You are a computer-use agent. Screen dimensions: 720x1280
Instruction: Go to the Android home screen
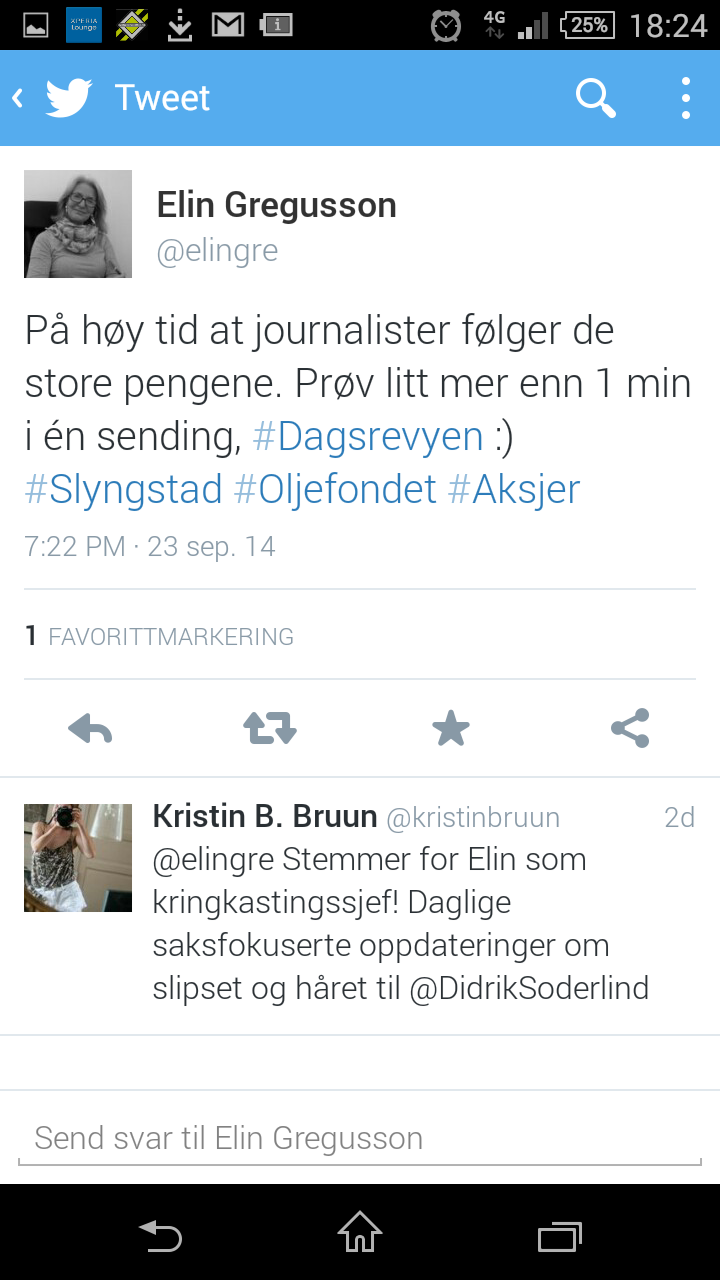point(360,1232)
